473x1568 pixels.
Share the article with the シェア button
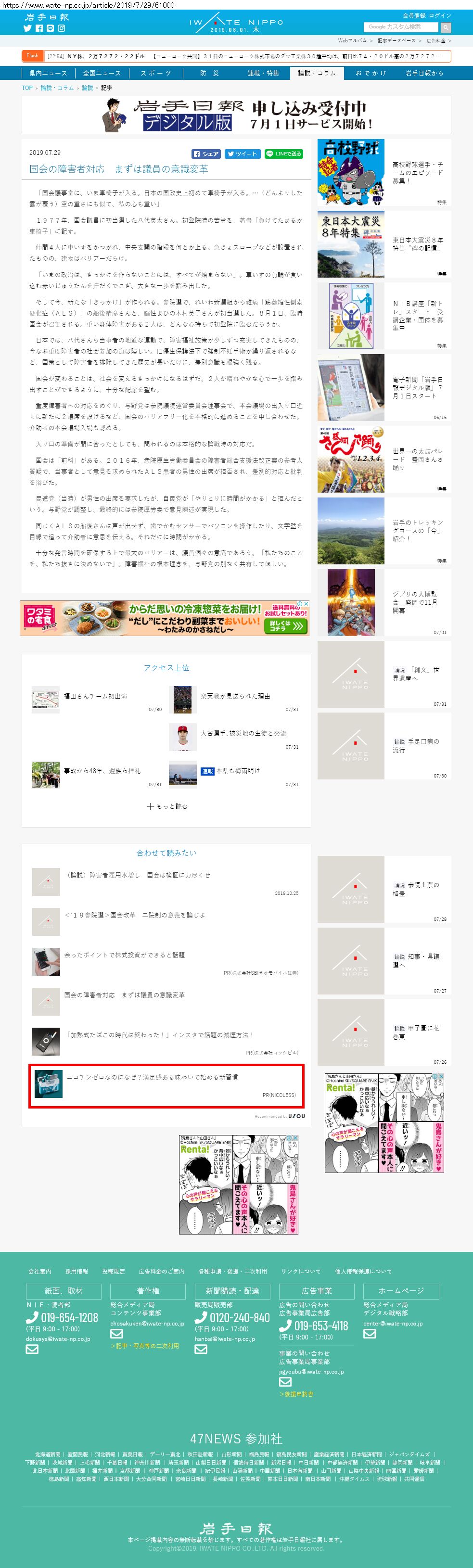click(x=206, y=154)
